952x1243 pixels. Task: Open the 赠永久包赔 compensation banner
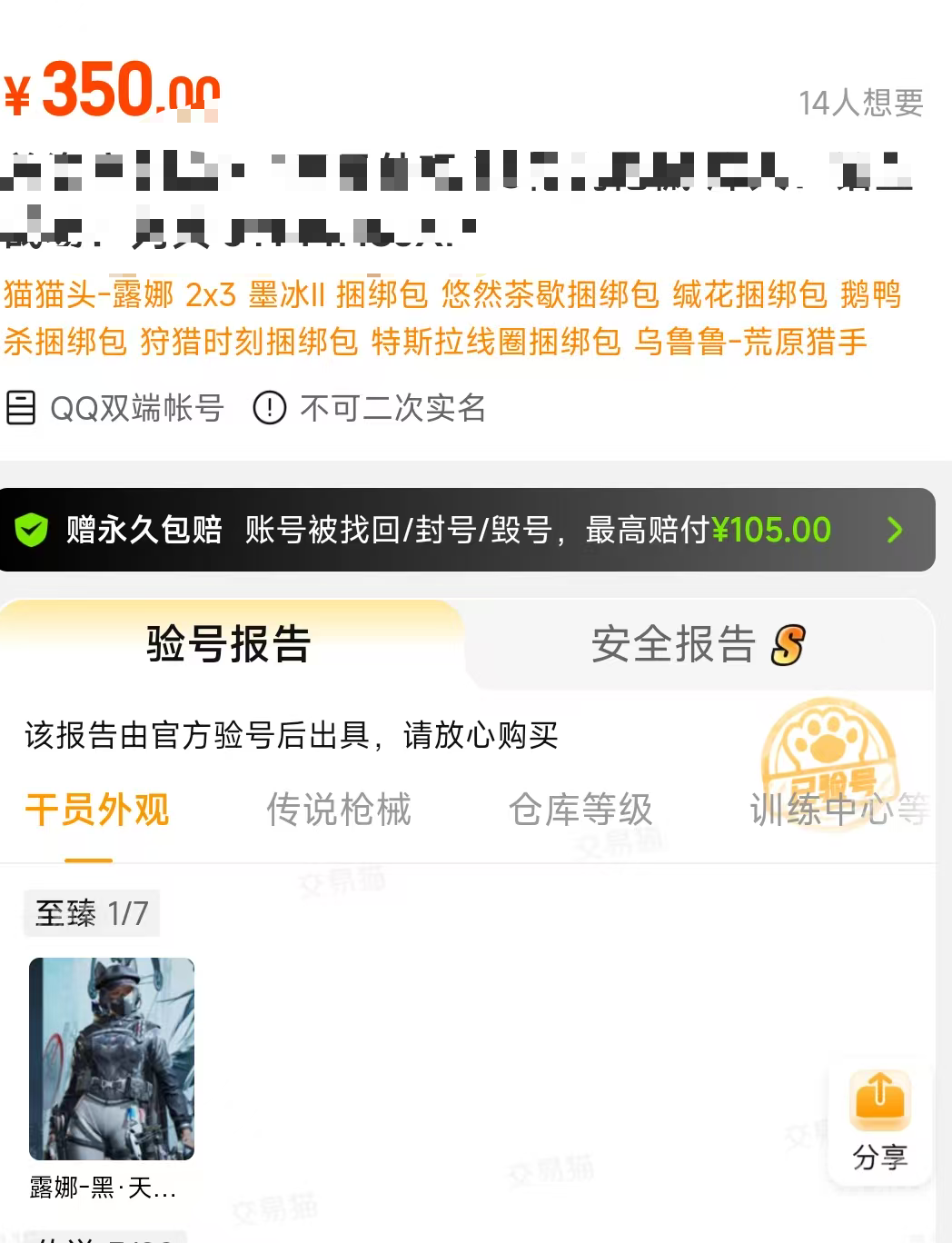(467, 530)
